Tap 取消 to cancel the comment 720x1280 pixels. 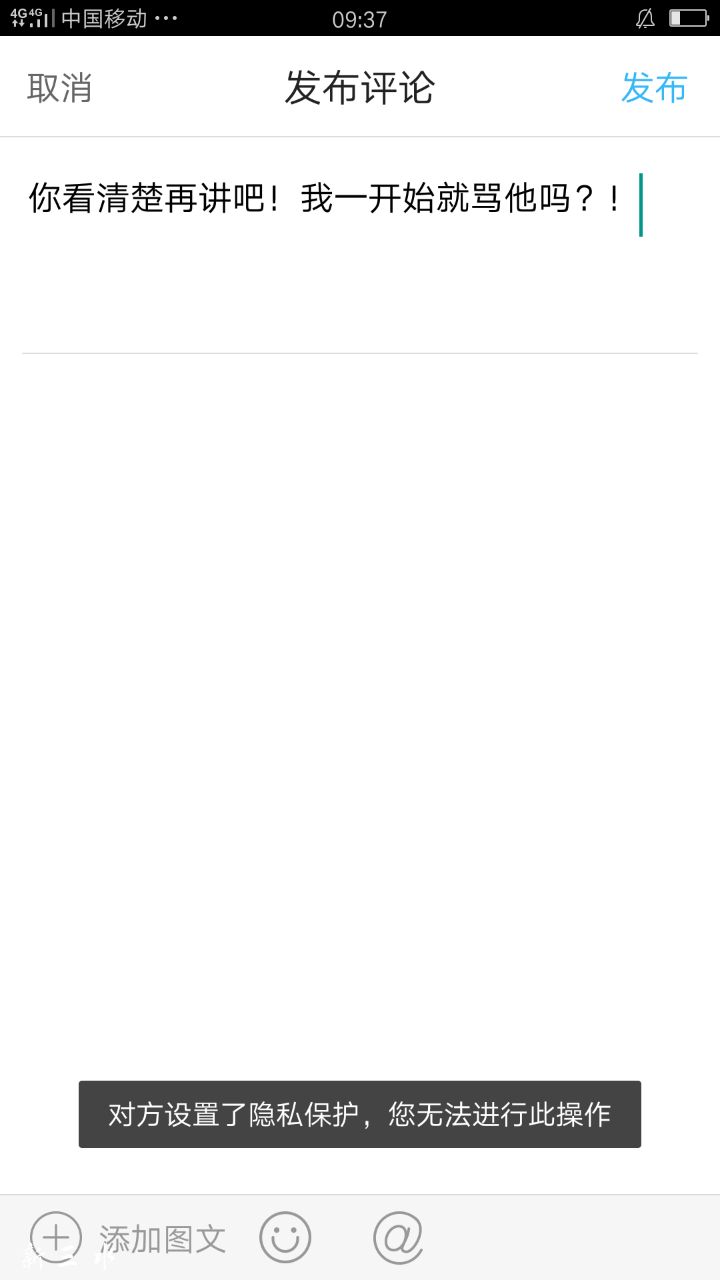(x=59, y=88)
